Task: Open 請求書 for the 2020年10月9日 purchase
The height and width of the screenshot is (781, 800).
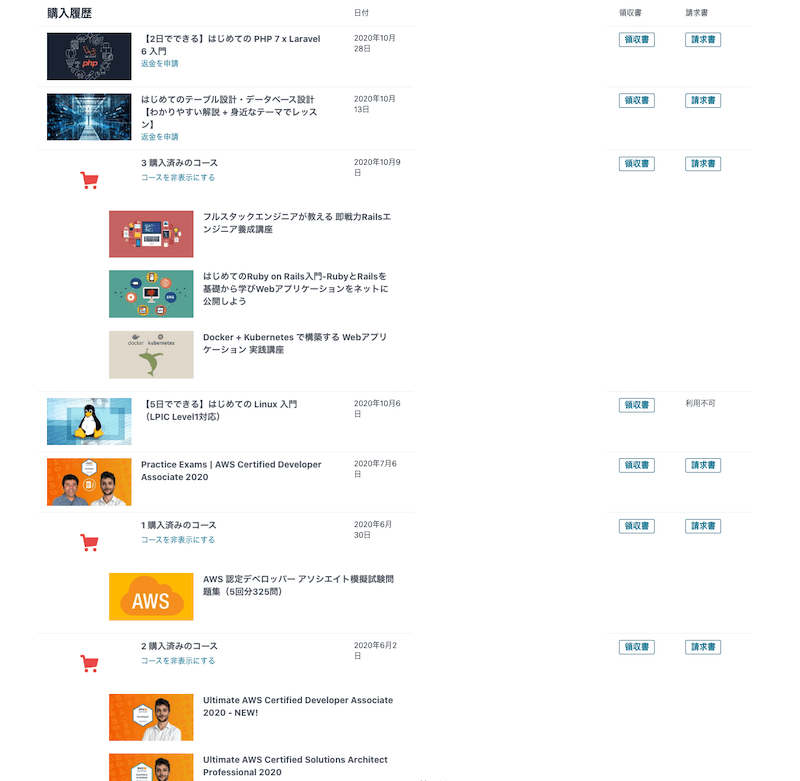Action: point(703,164)
